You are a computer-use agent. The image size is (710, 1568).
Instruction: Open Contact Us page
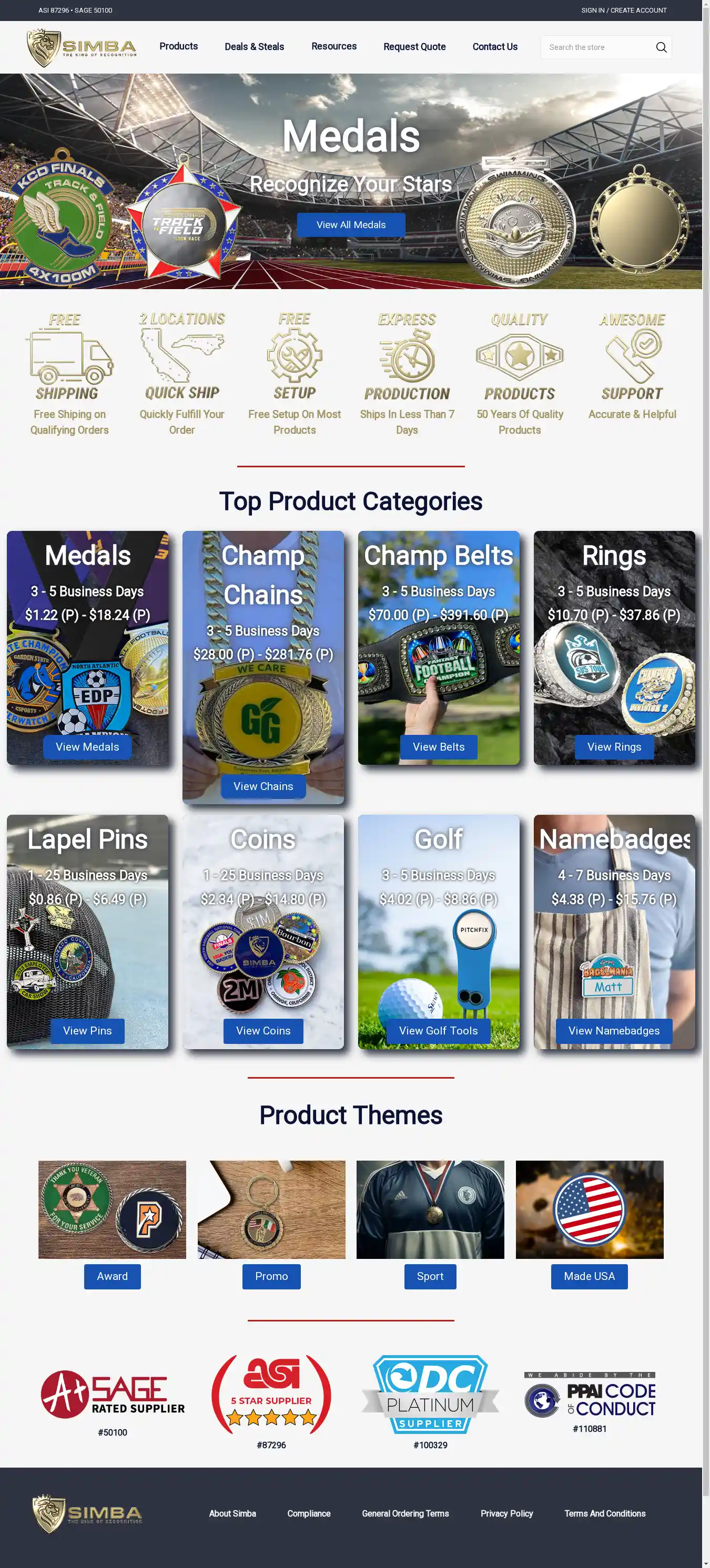494,47
